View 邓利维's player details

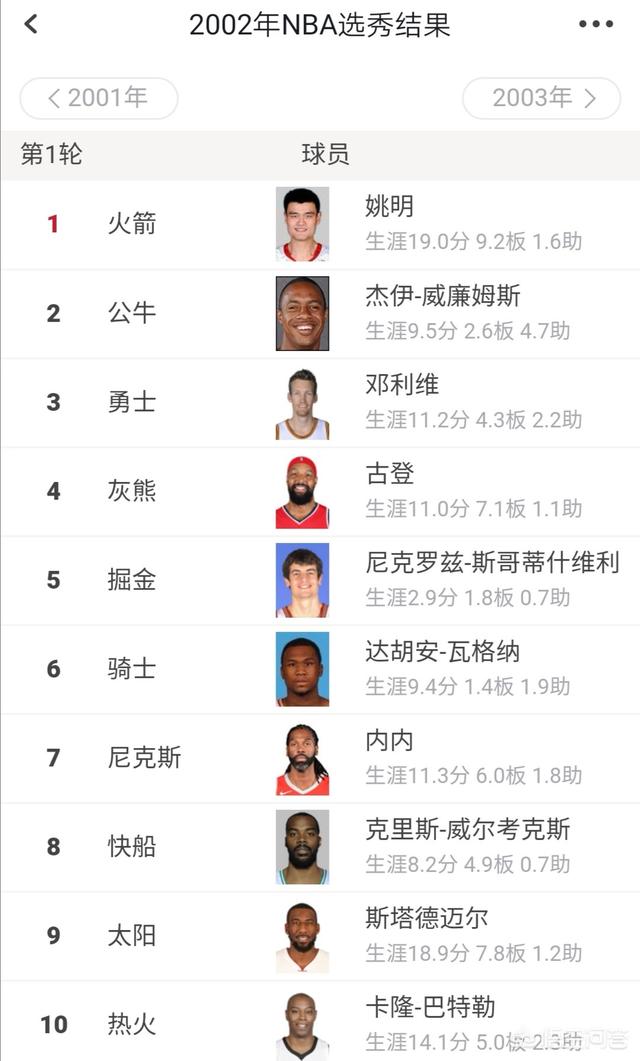pos(402,402)
